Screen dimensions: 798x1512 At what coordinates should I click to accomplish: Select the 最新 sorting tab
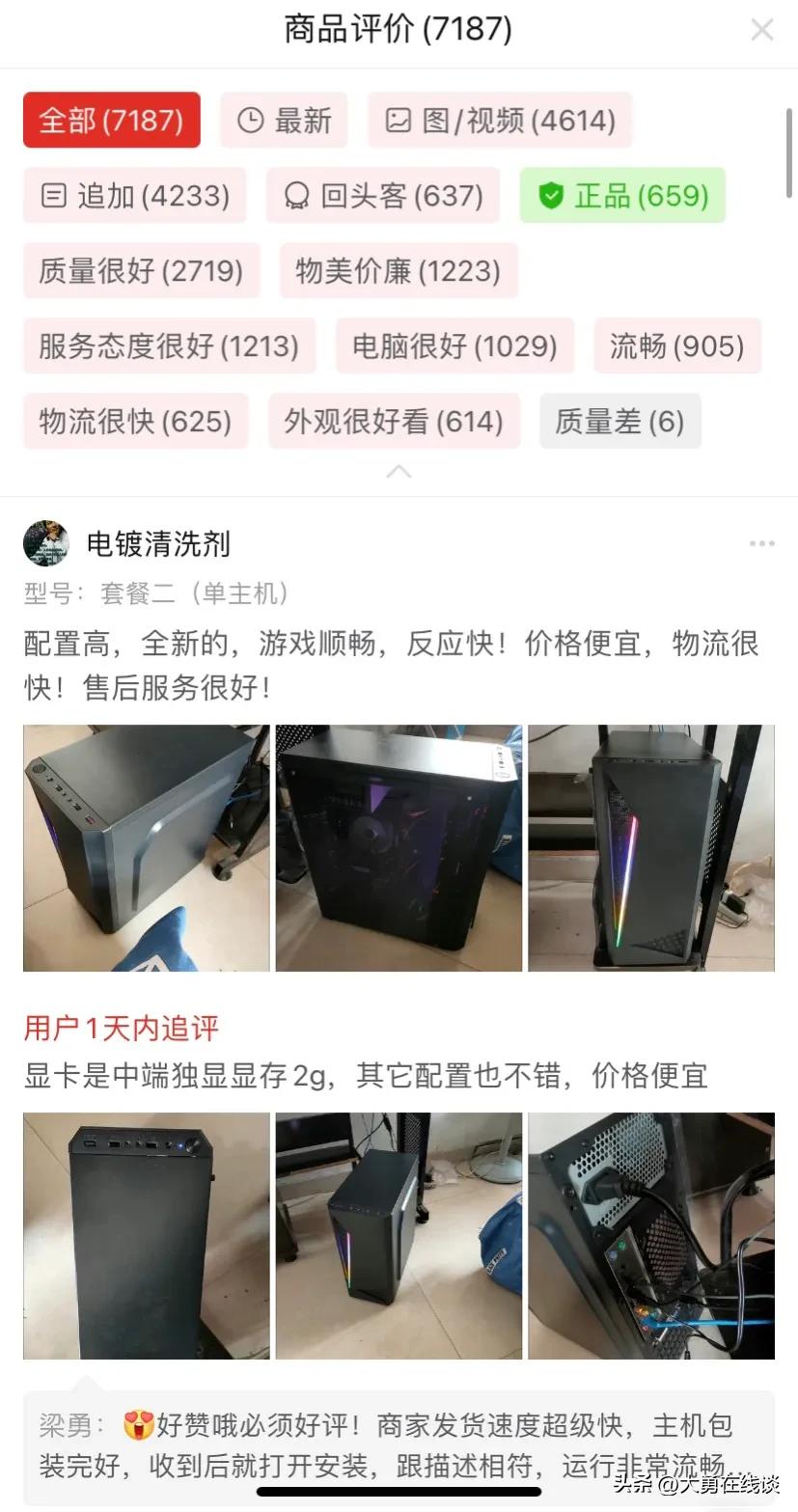(283, 120)
